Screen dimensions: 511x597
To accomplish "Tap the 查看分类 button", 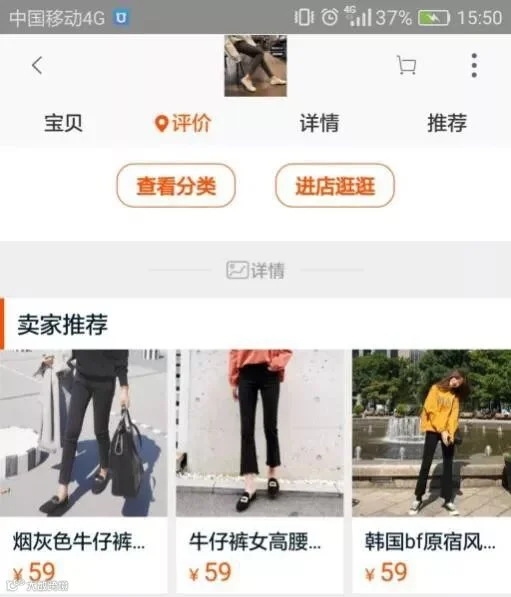I will tap(176, 186).
